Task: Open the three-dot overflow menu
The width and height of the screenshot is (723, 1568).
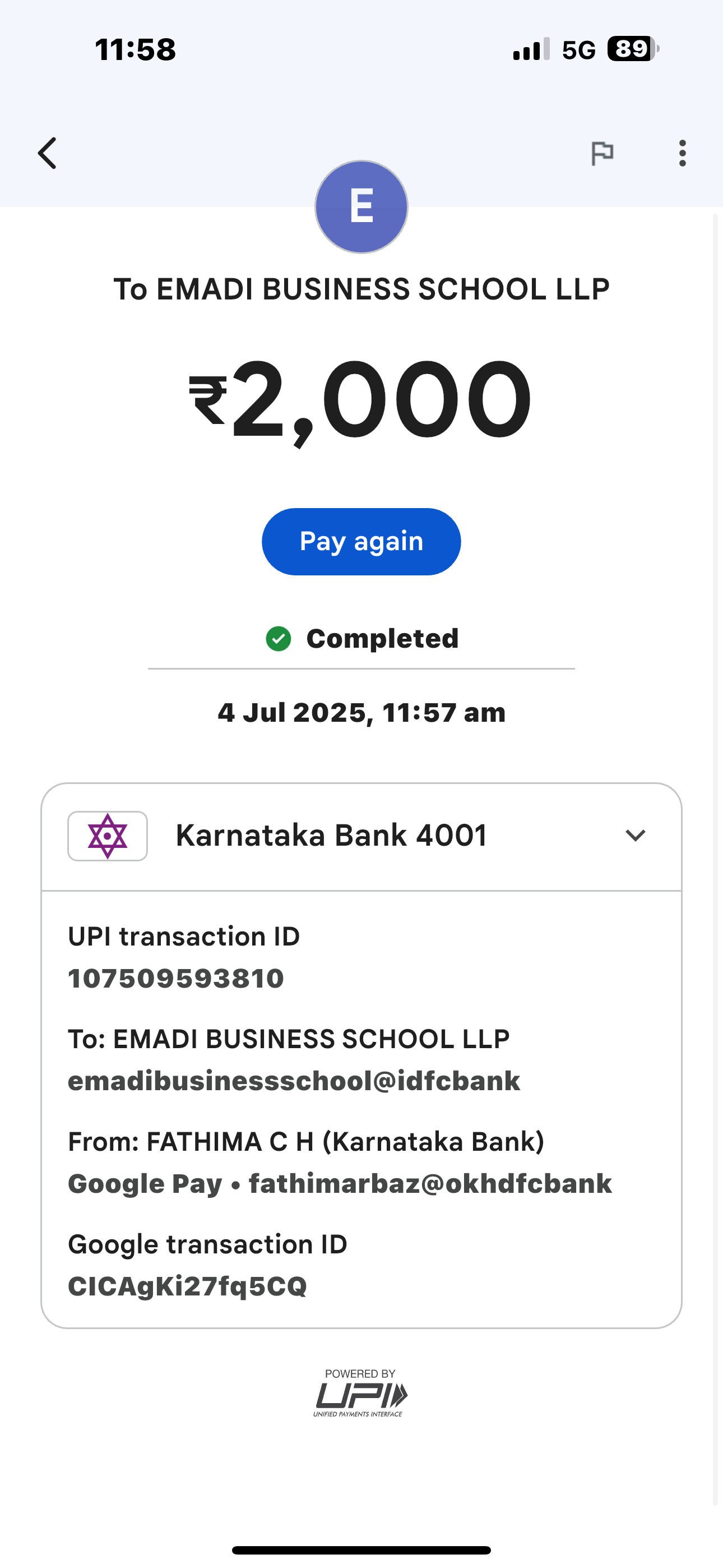Action: tap(682, 153)
